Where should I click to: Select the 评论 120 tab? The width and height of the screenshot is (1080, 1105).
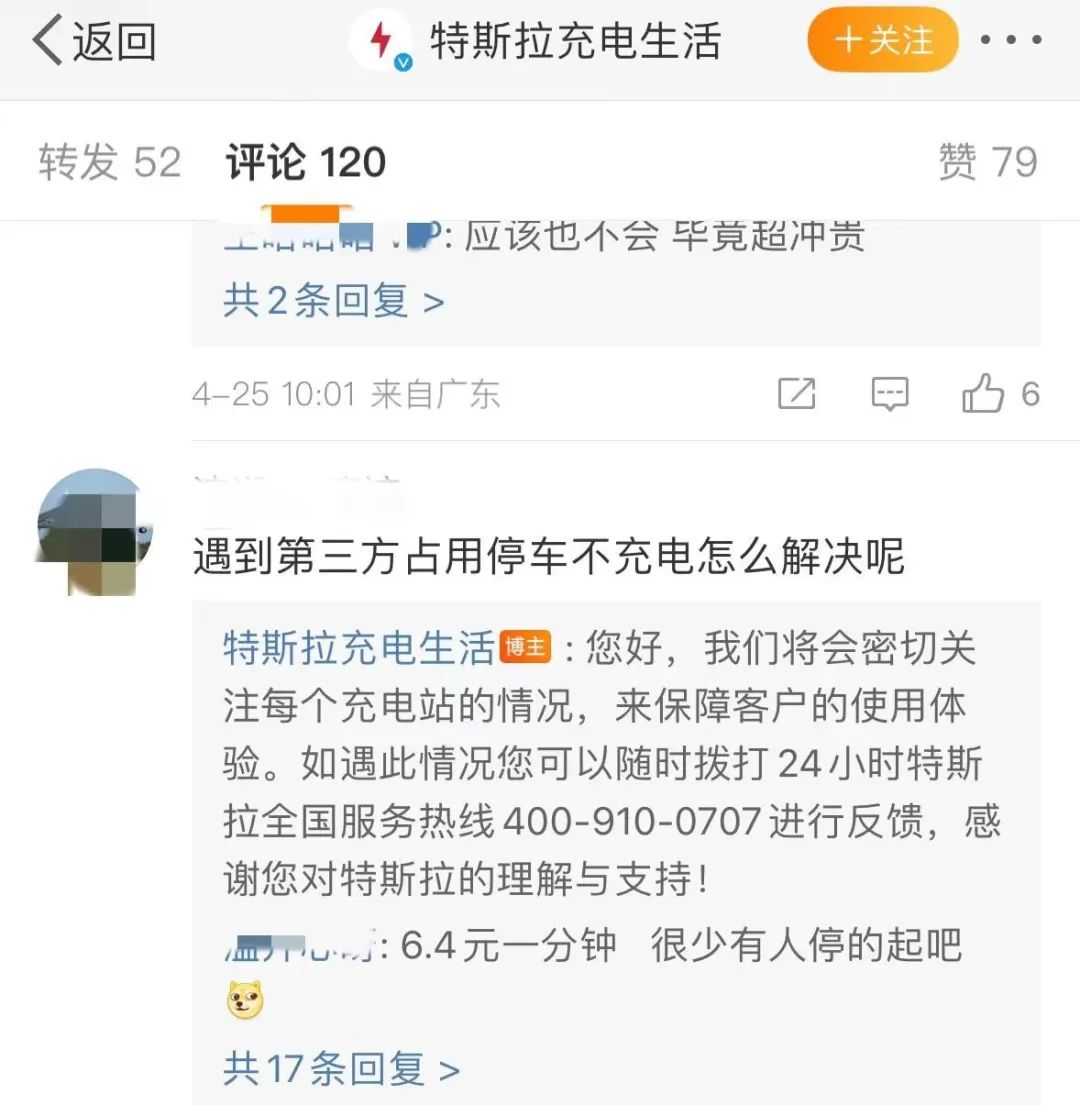[306, 162]
